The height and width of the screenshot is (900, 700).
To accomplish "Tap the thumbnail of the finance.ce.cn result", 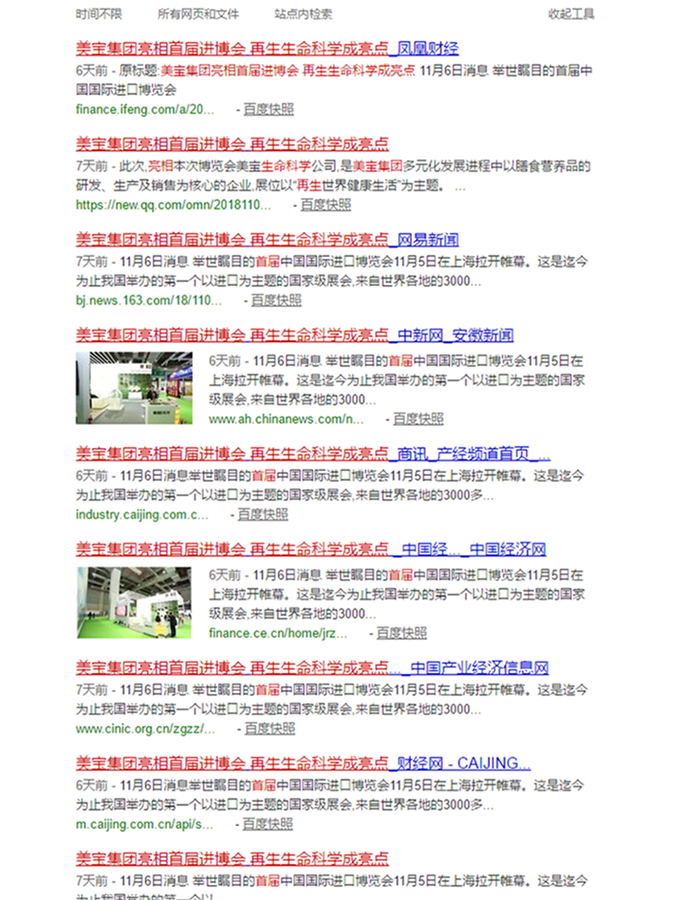I will [134, 602].
